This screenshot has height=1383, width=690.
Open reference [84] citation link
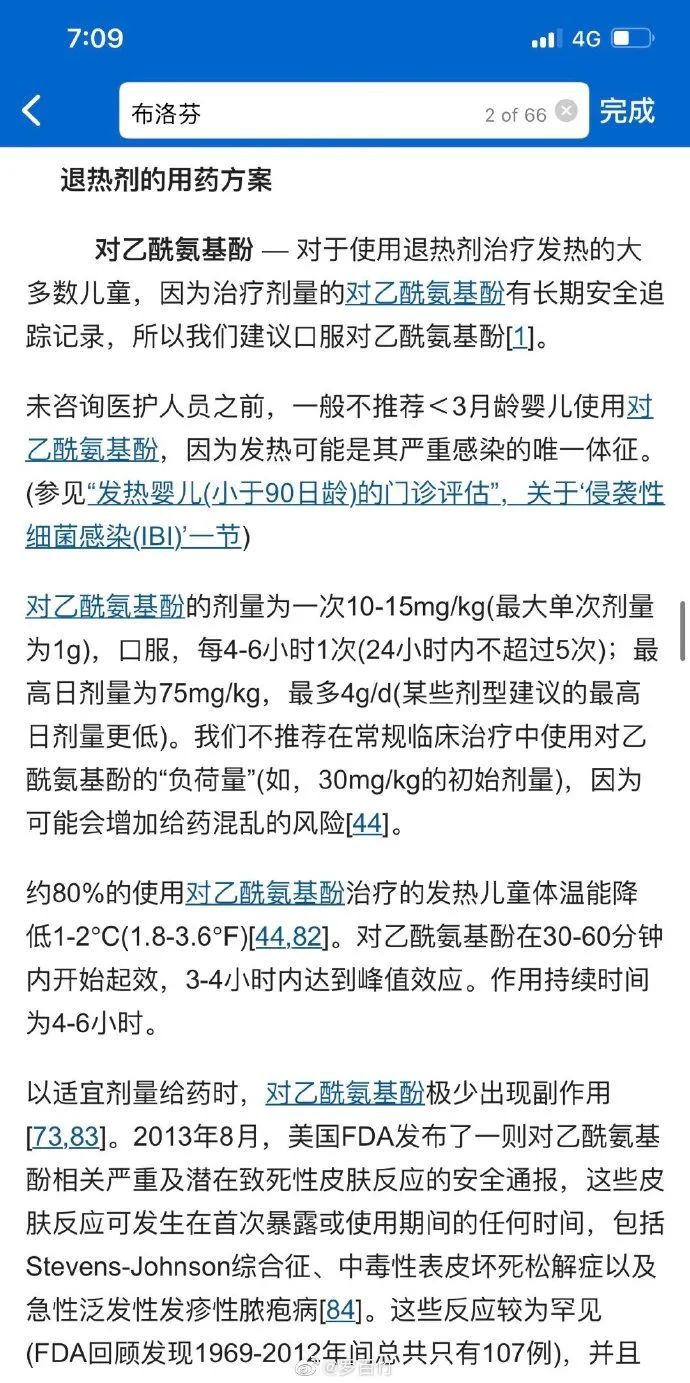coord(341,1309)
